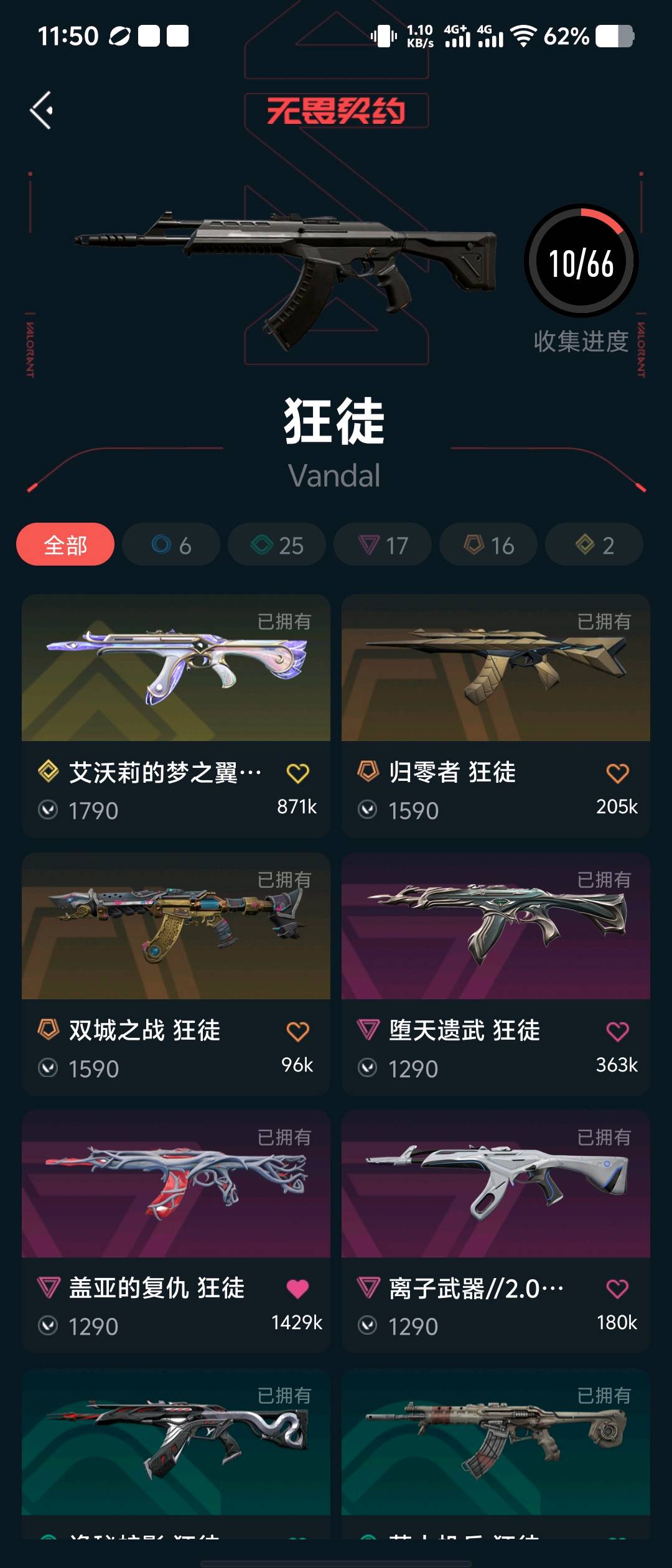Screen dimensions: 672x1568
Task: Unlike the 盖亚的复仇 狂徒 skin
Action: 297,1289
